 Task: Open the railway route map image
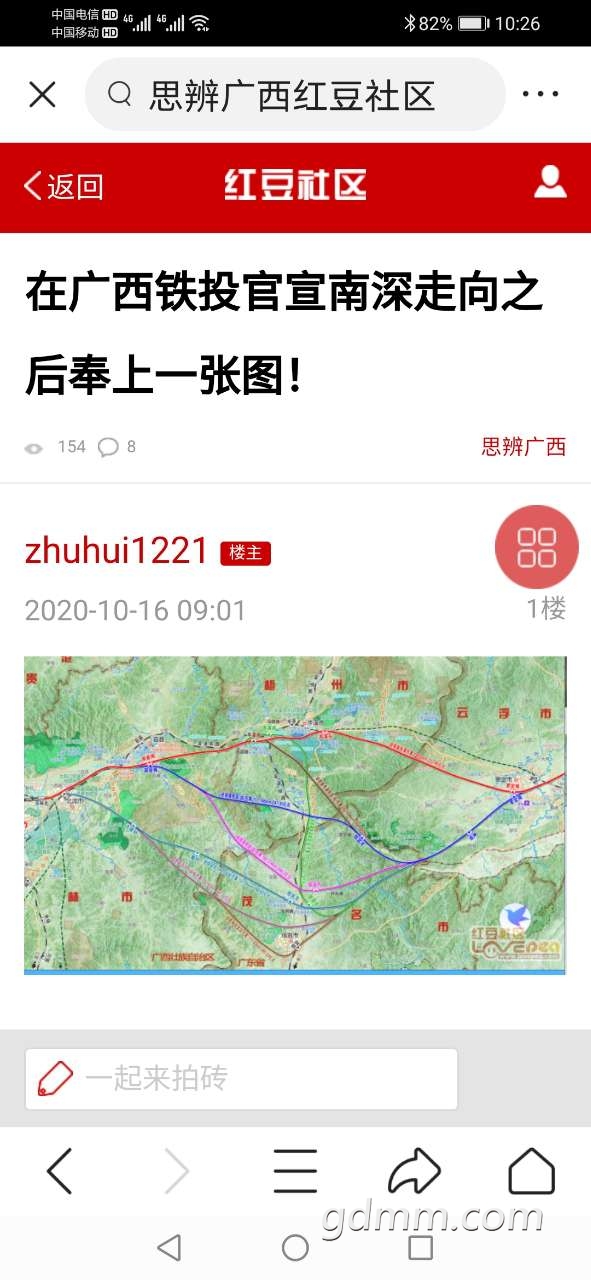(295, 815)
